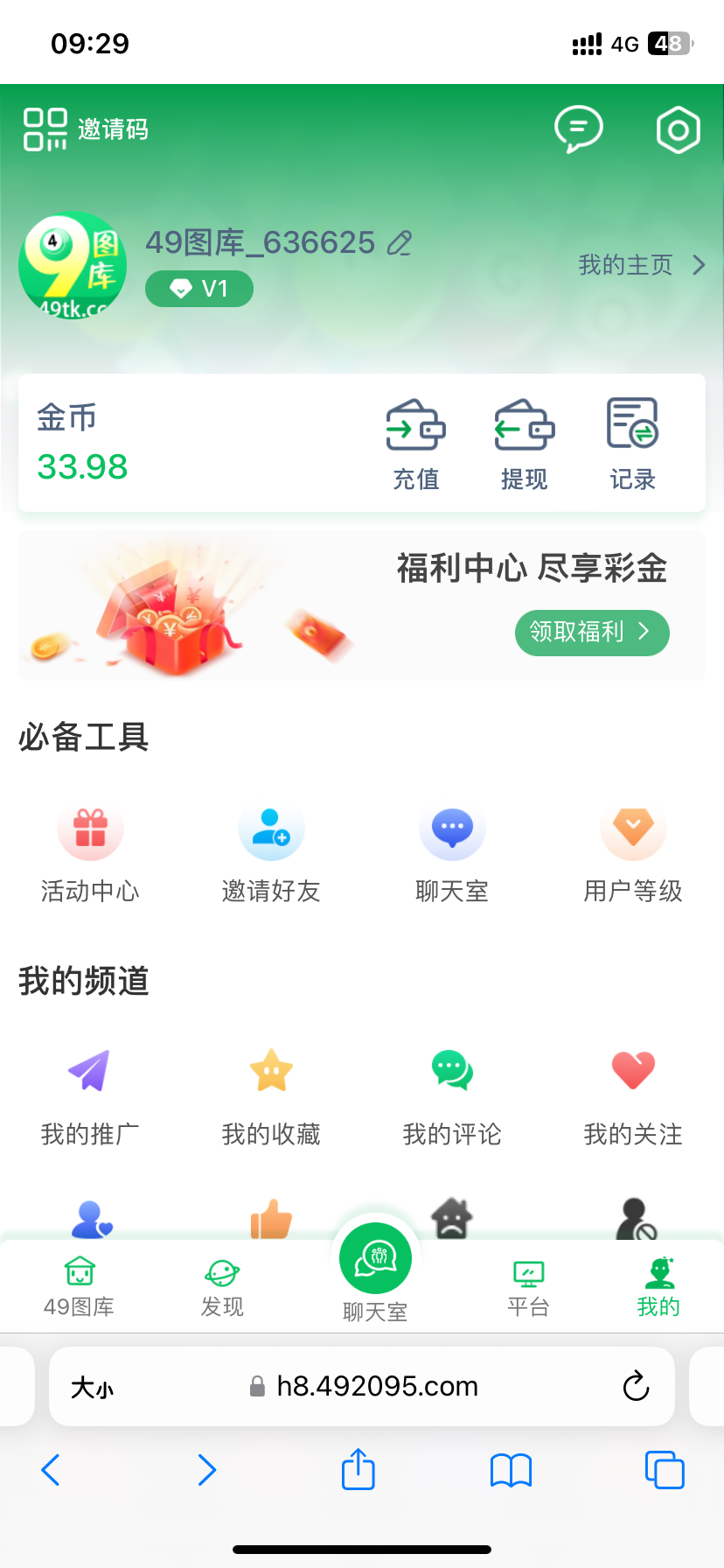Viewport: 724px width, 1568px height.
Task: Edit the username with the pencil icon
Action: [x=400, y=243]
